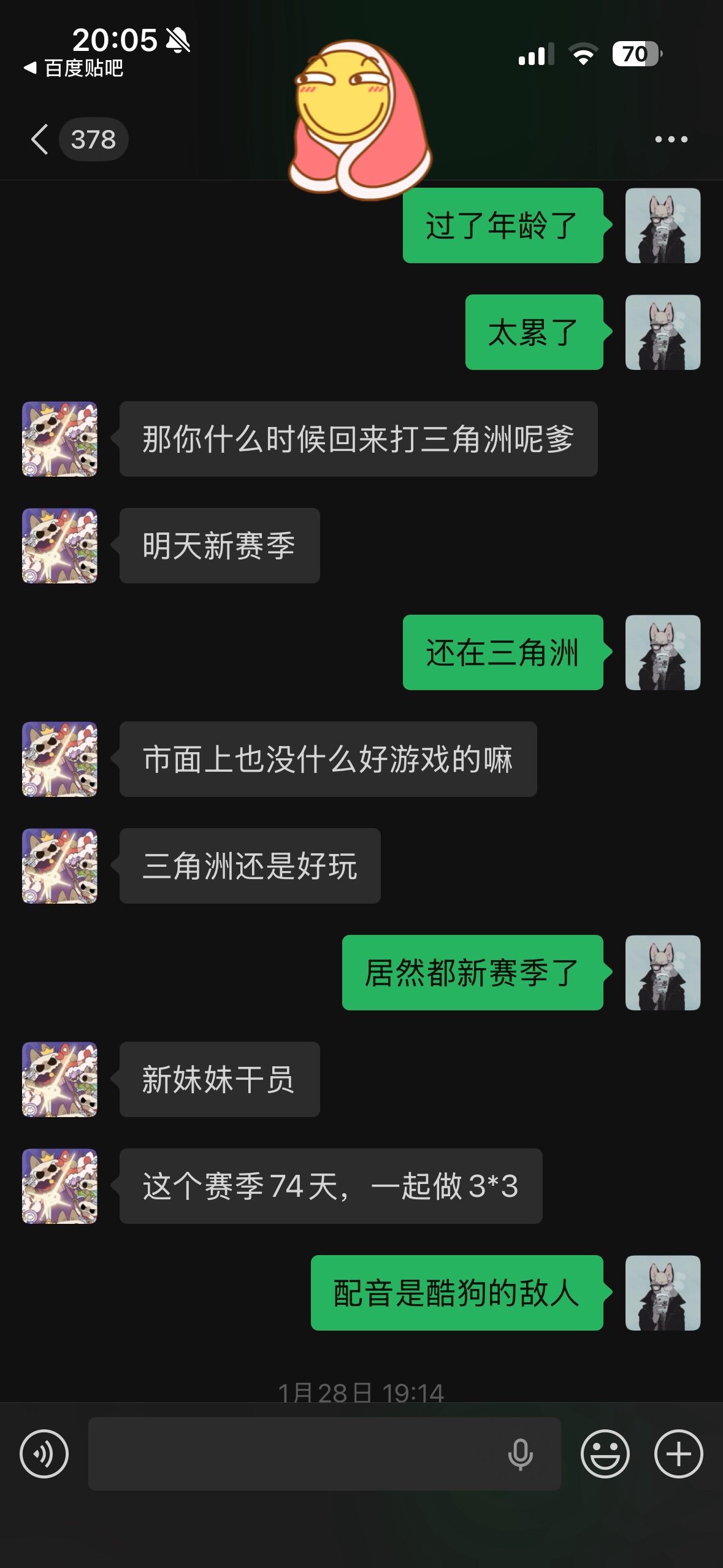Go back to the chat list
The width and height of the screenshot is (723, 1568).
(40, 139)
